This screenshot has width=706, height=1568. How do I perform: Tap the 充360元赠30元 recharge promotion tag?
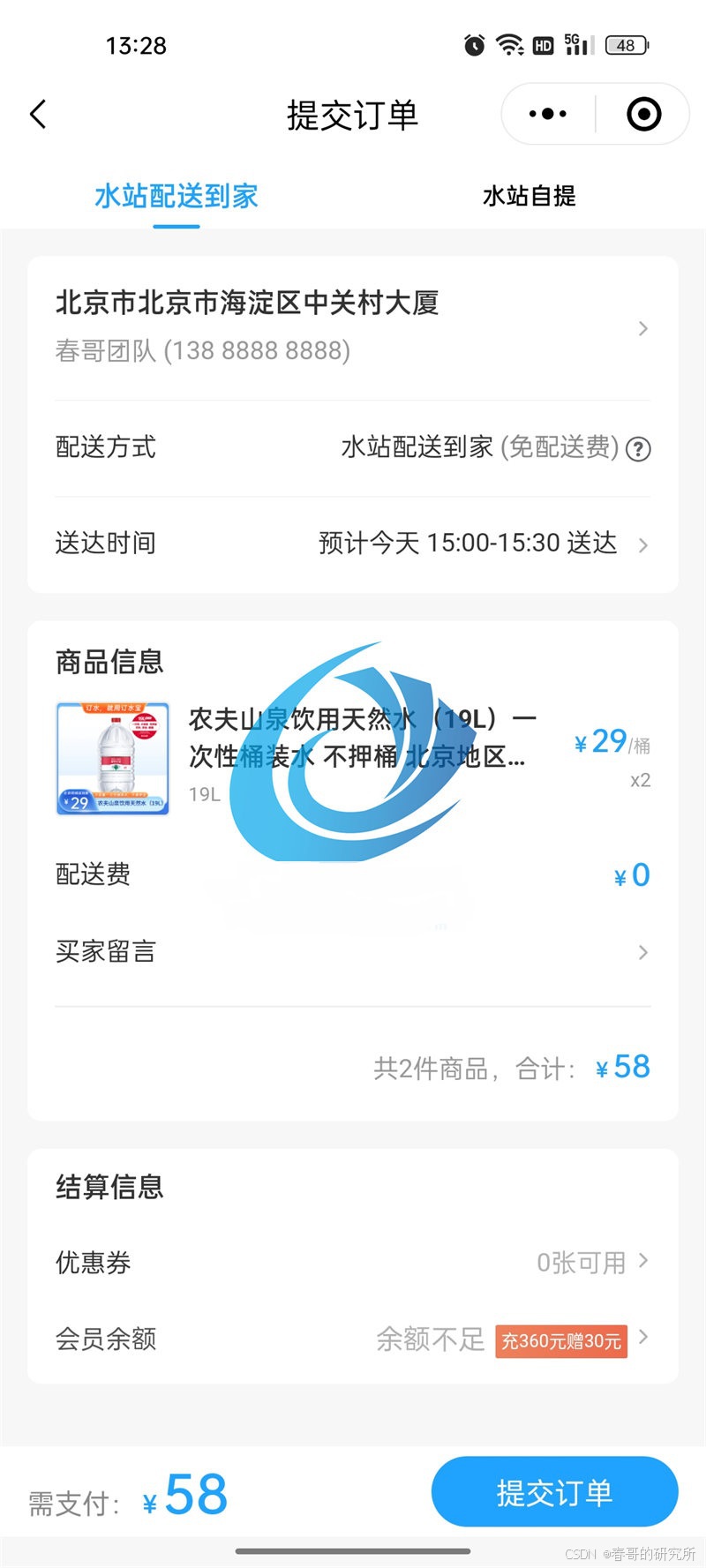(561, 1341)
